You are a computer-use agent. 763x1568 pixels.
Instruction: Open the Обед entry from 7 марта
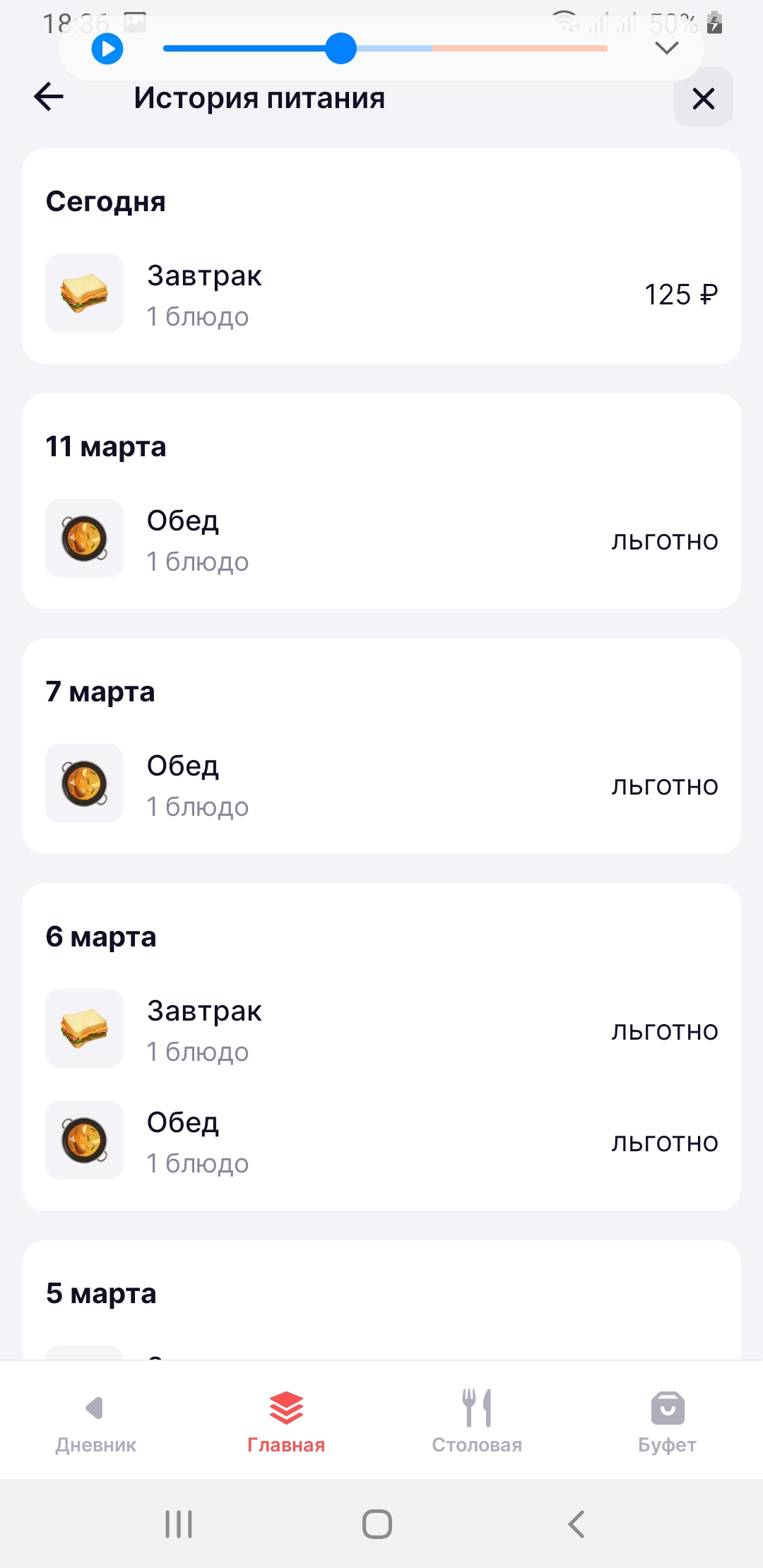[381, 784]
